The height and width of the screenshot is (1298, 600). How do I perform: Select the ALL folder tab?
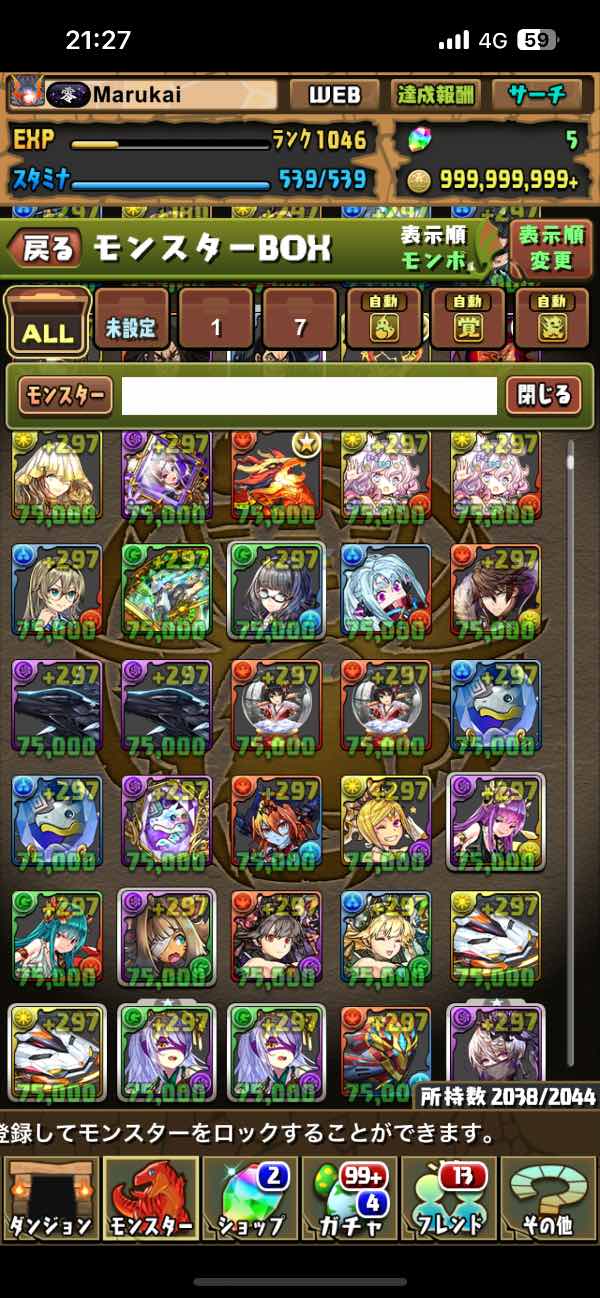(47, 323)
